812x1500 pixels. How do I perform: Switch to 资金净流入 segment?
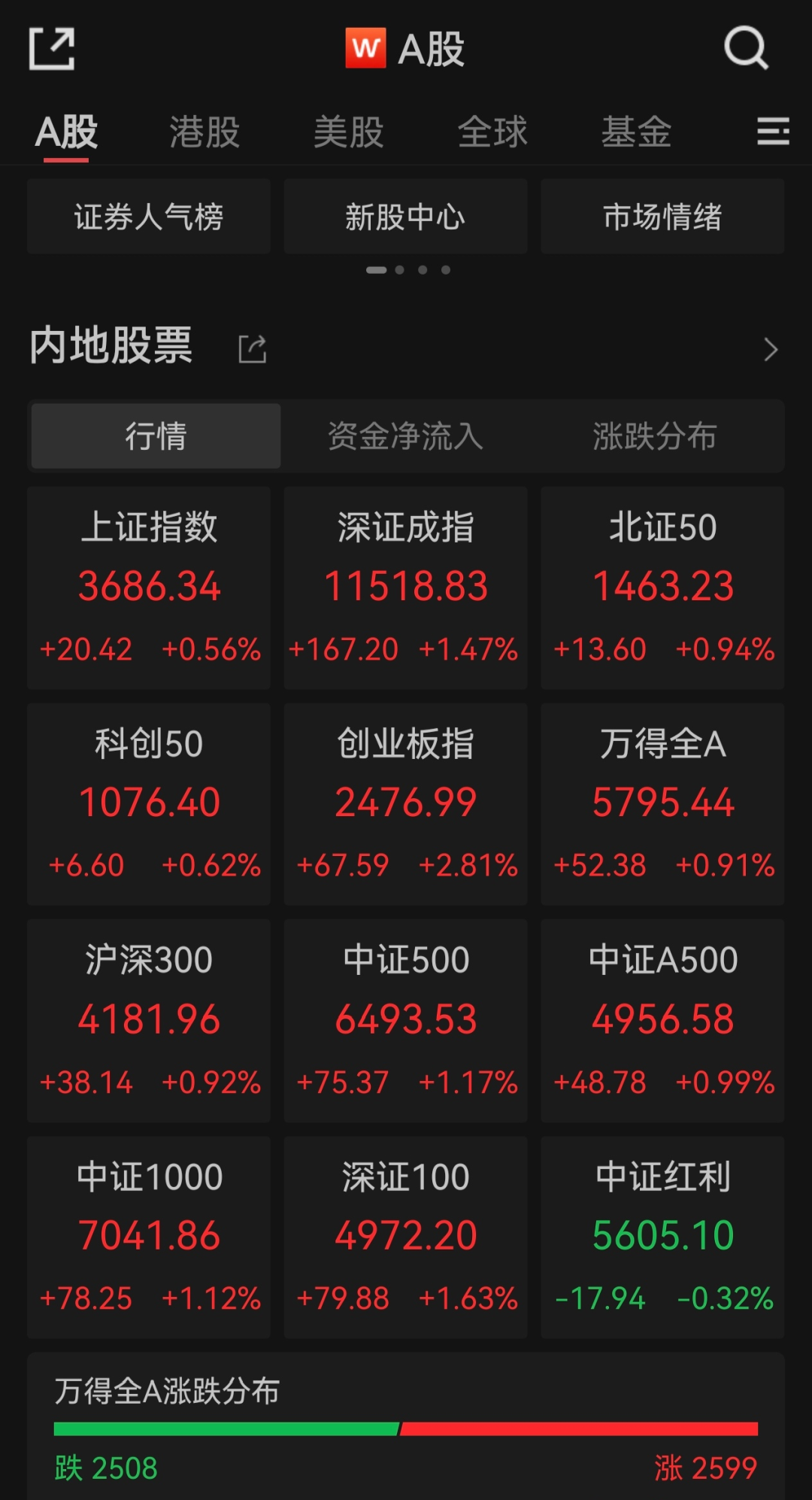pyautogui.click(x=405, y=436)
